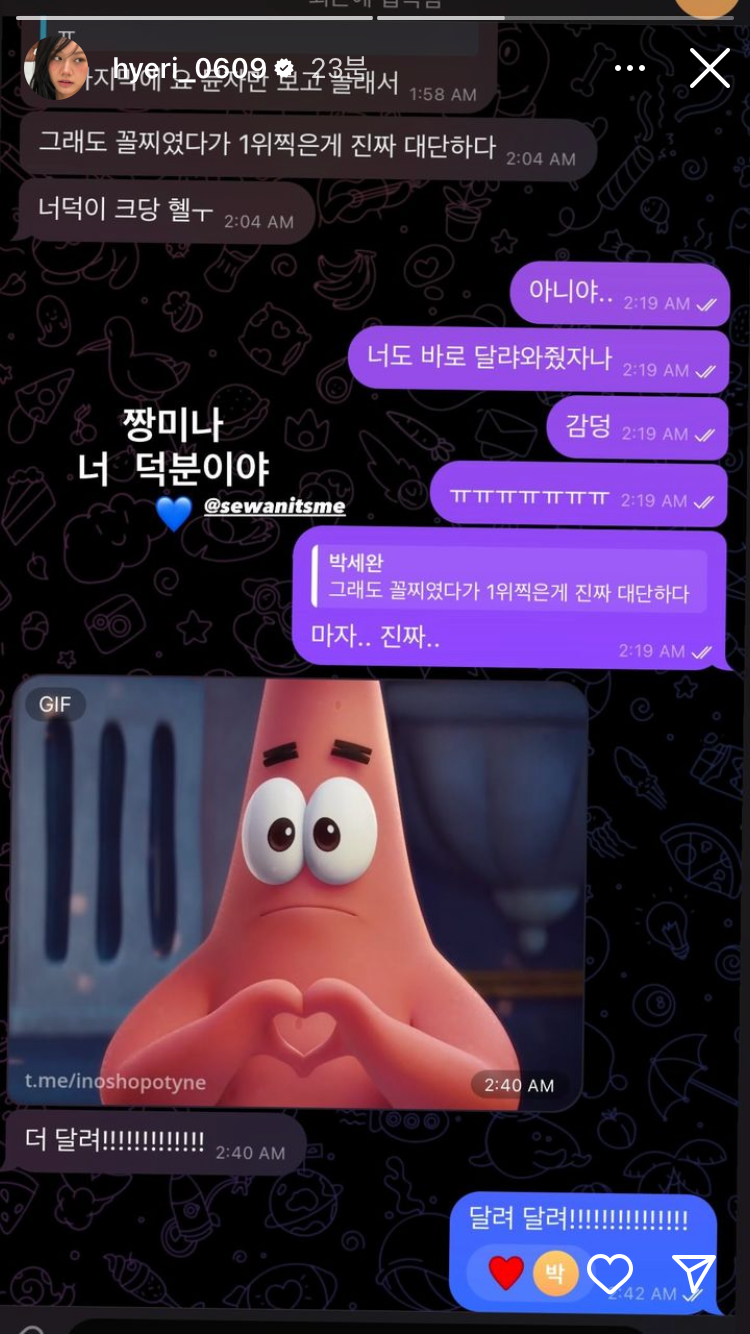The width and height of the screenshot is (750, 1334).
Task: Share the story via paper plane icon
Action: click(x=693, y=1273)
